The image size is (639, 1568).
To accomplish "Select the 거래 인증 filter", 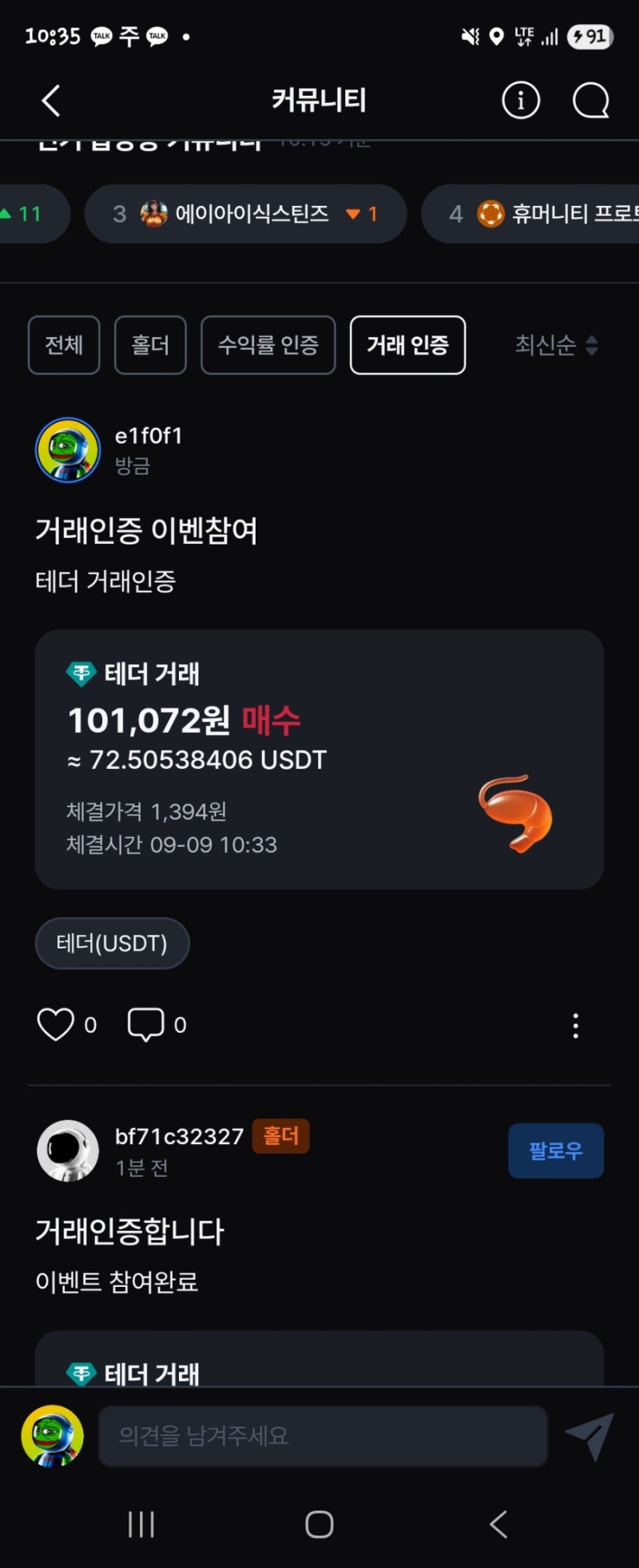I will coord(407,345).
